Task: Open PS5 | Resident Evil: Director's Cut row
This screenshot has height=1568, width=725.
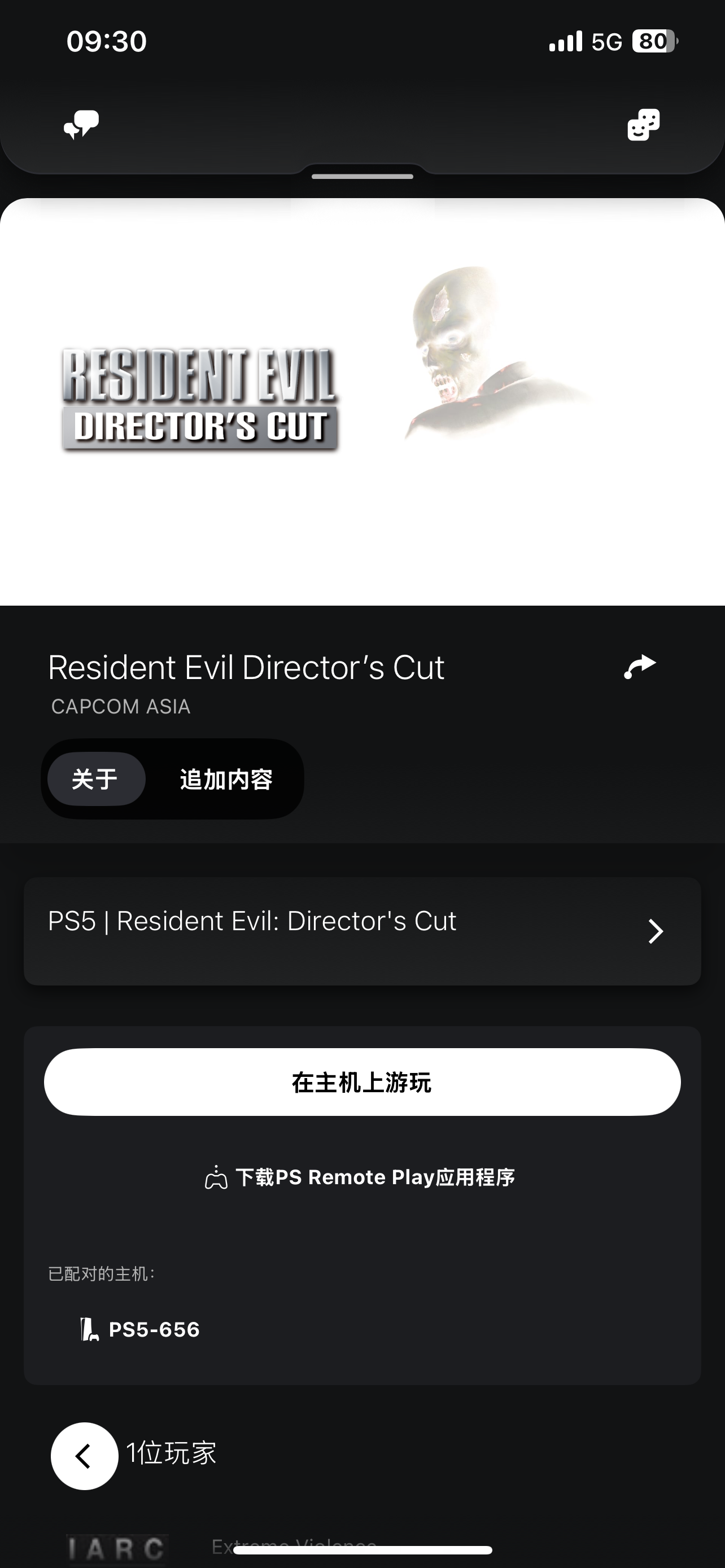Action: pyautogui.click(x=362, y=931)
